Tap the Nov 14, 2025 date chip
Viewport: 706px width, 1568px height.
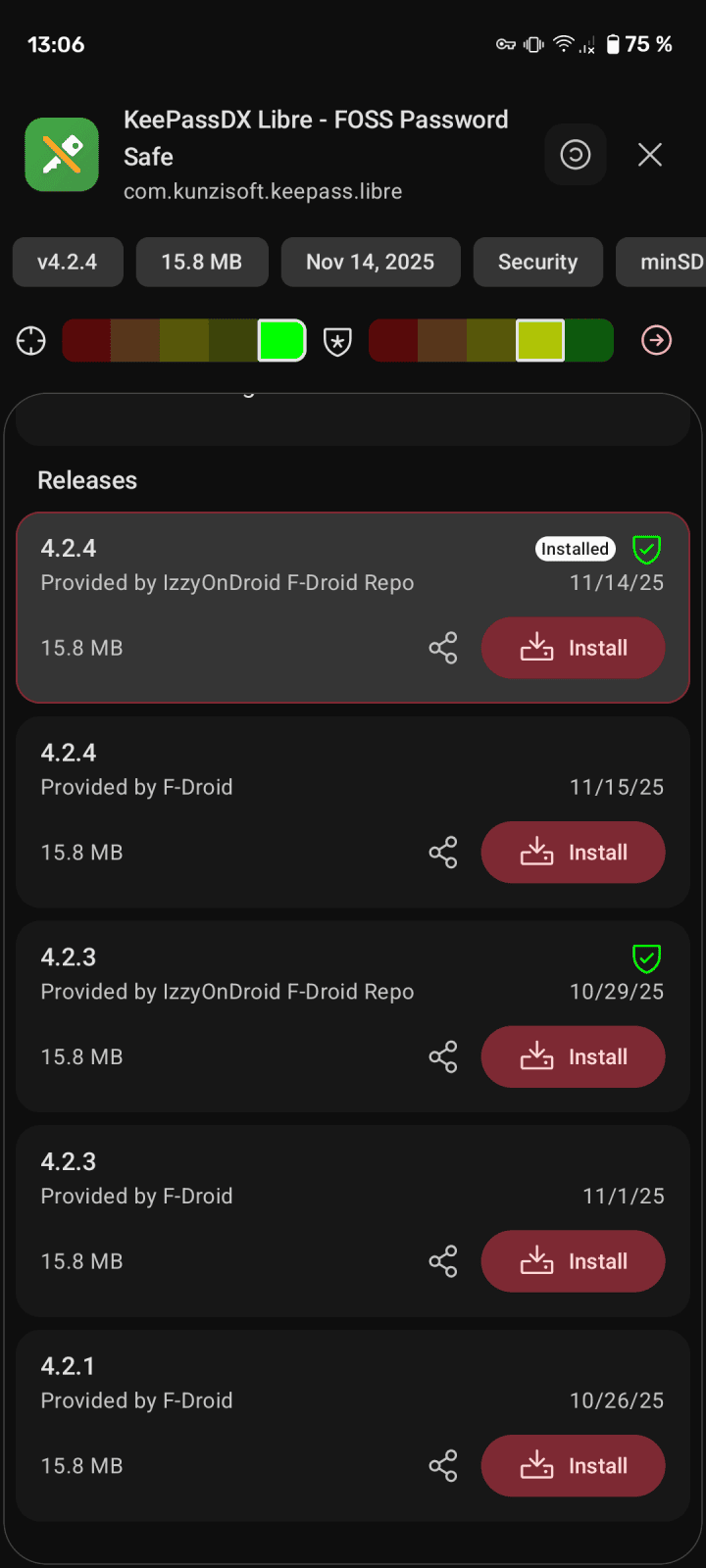(x=370, y=262)
